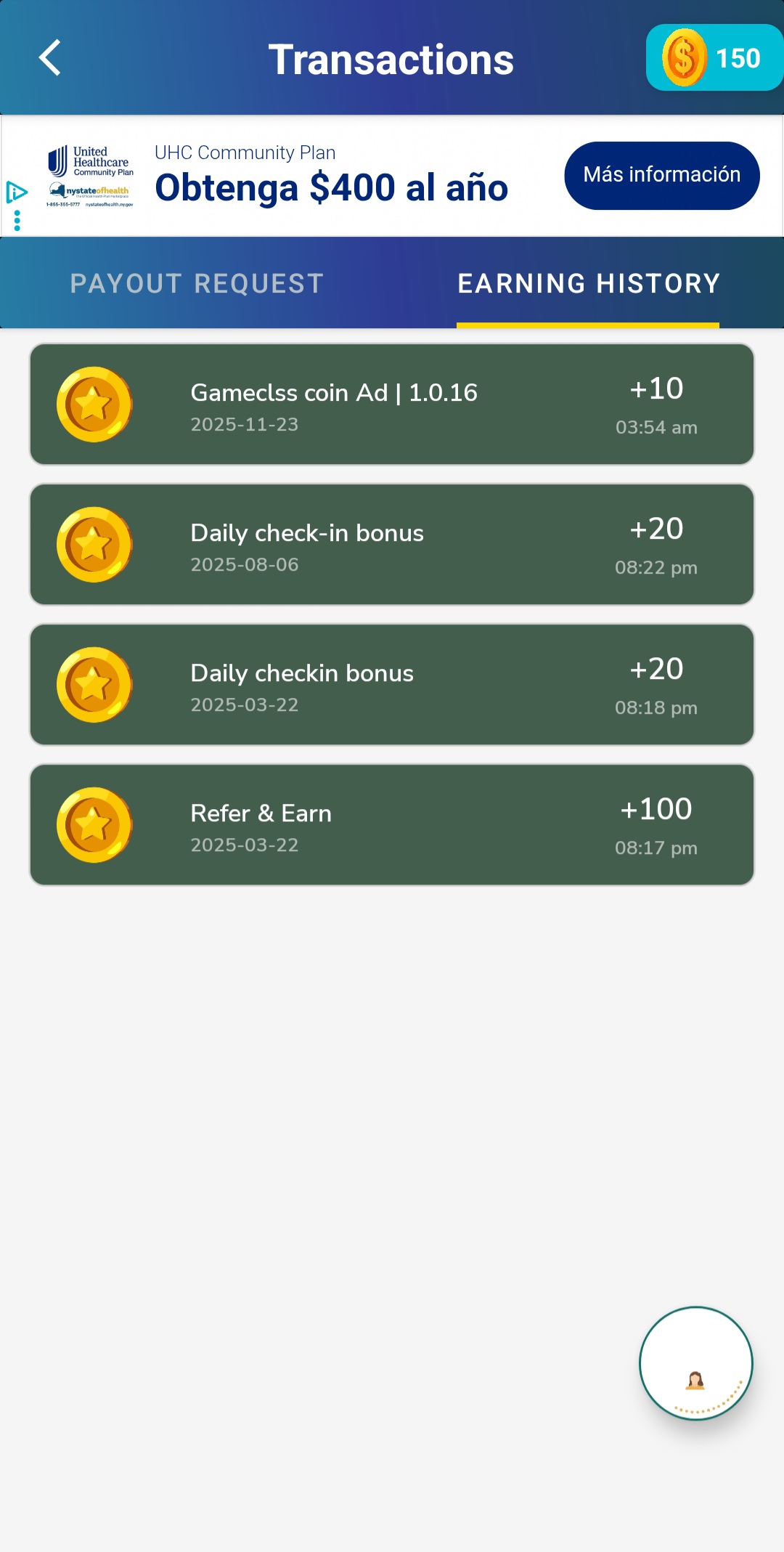
Task: Click the nystateofhealth logo in the banner
Action: (90, 191)
